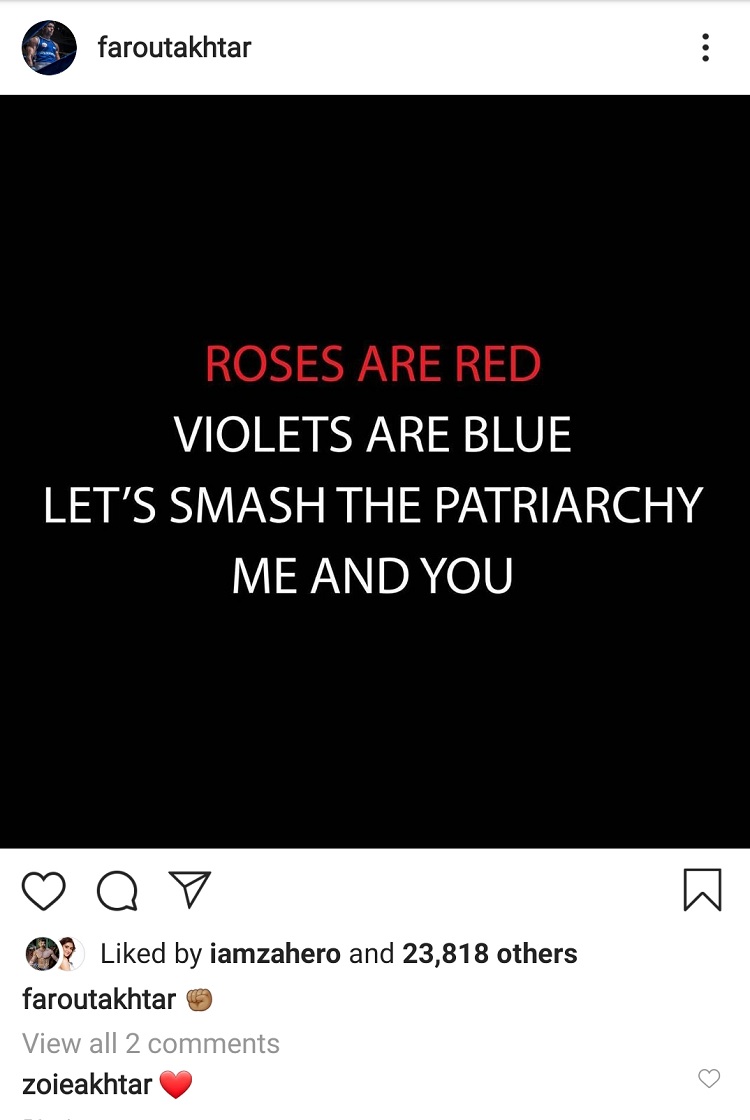The height and width of the screenshot is (1120, 750).
Task: Like zoieakhtar's comment
Action: [708, 1078]
